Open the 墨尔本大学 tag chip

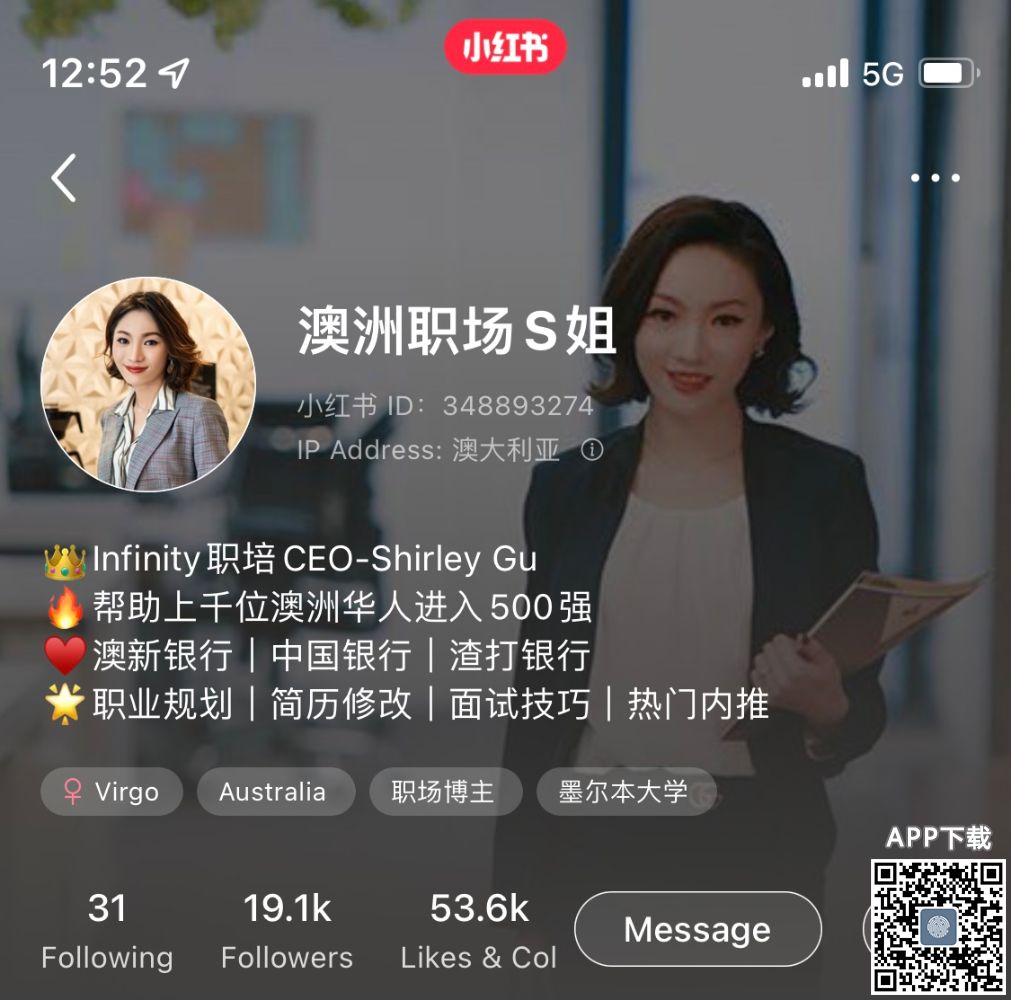pyautogui.click(x=624, y=792)
